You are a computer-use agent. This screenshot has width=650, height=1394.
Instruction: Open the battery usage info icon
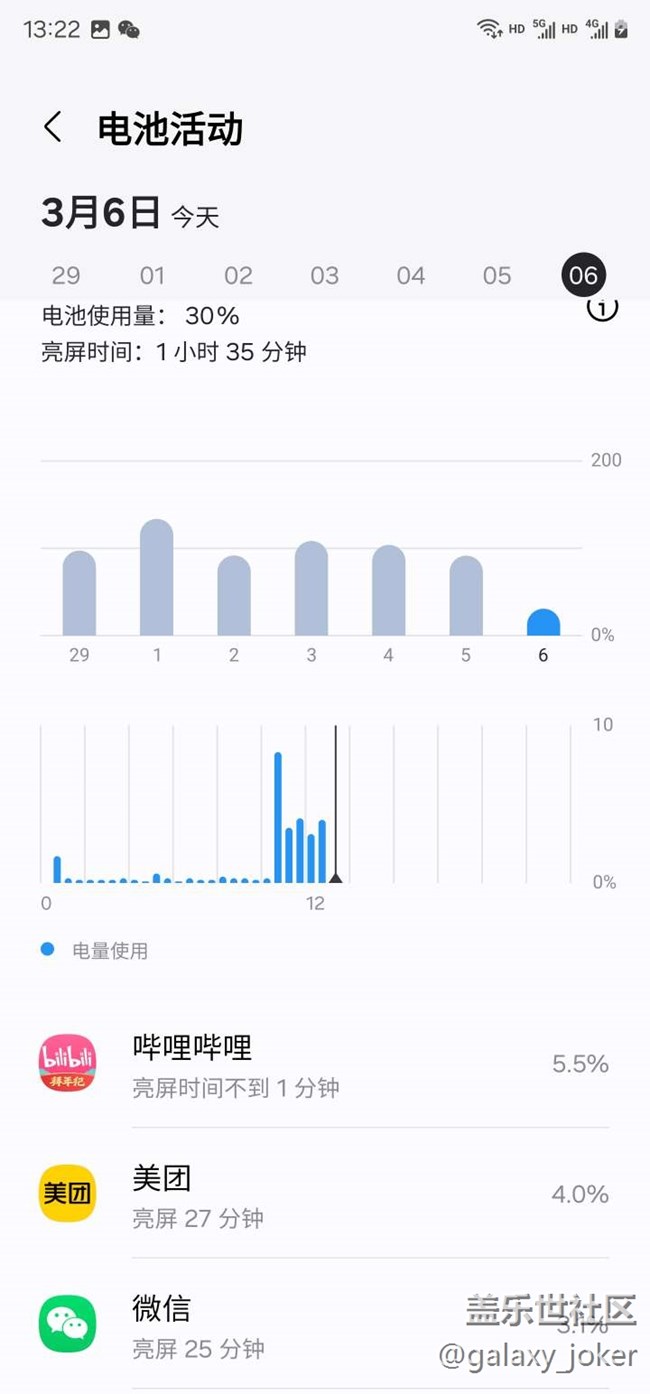[x=602, y=307]
